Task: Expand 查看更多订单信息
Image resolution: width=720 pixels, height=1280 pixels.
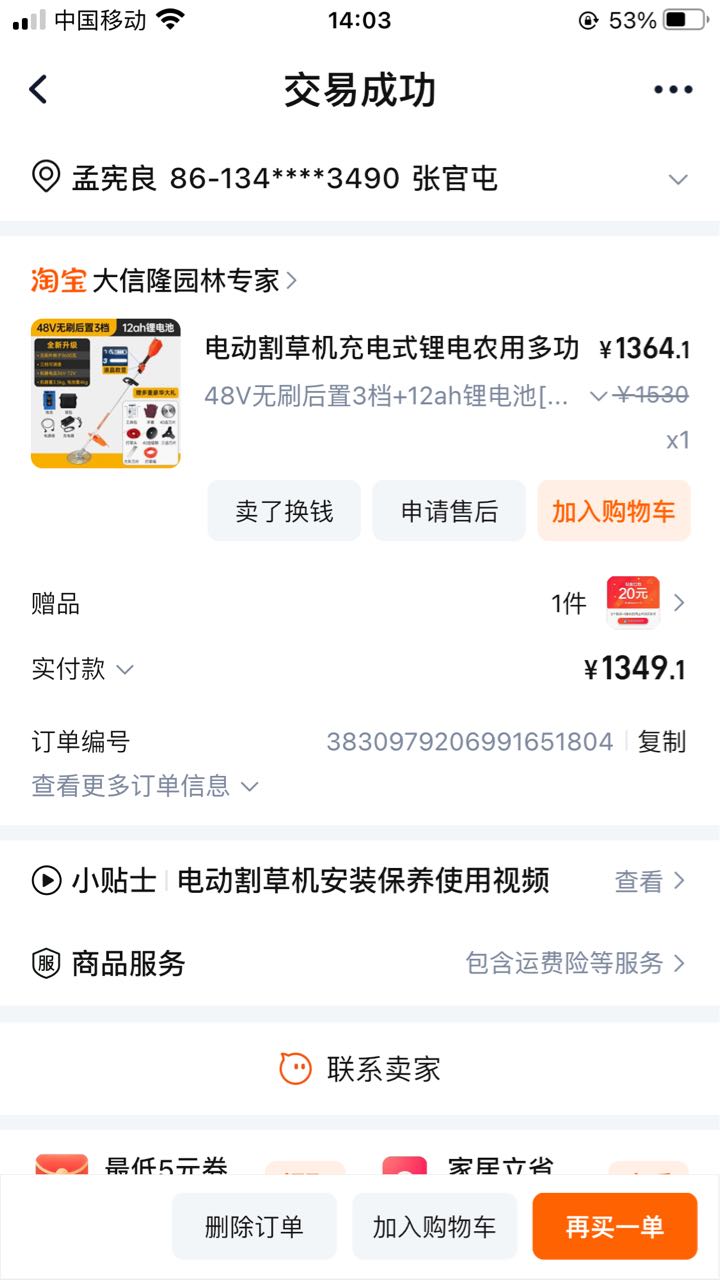Action: click(145, 786)
